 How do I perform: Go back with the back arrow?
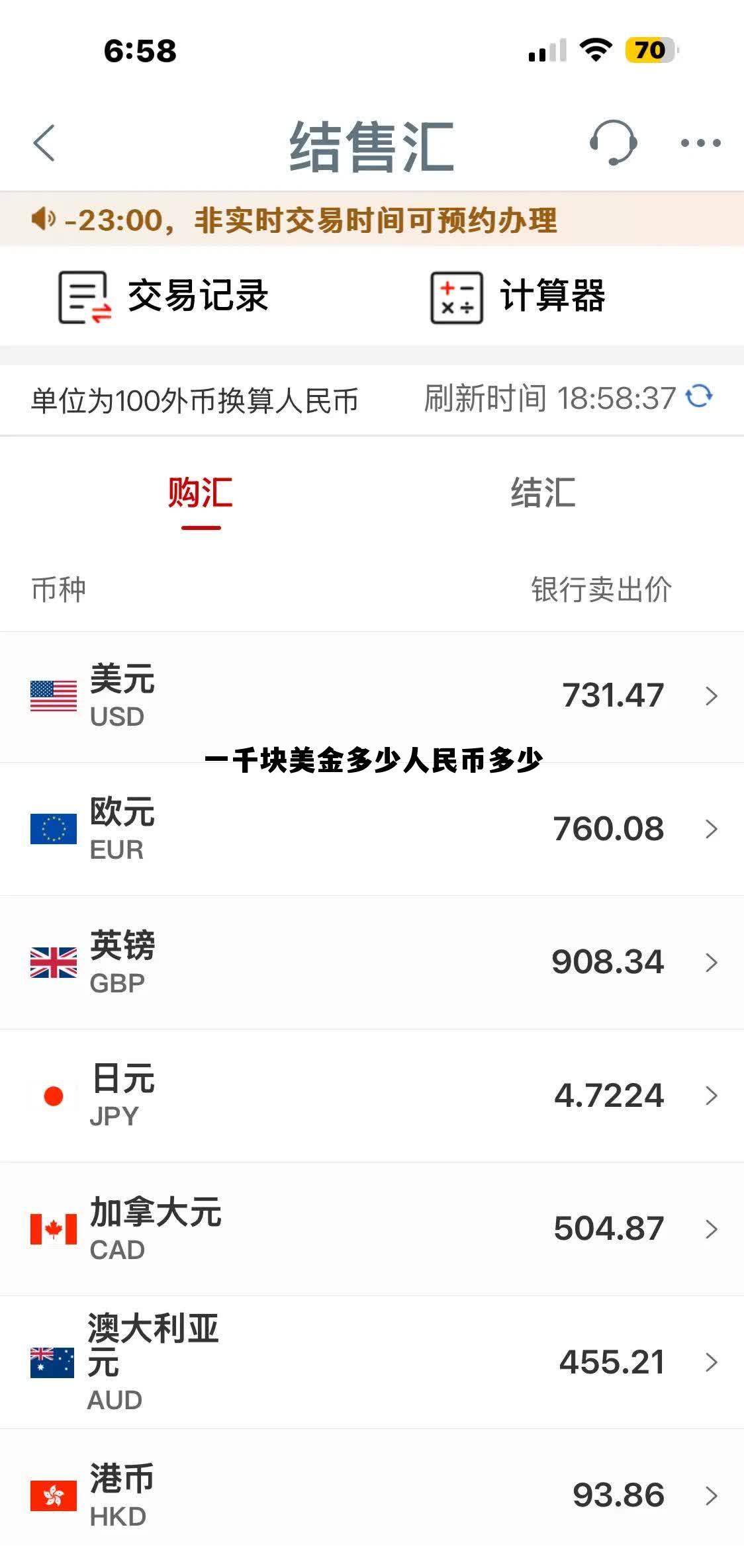(44, 144)
